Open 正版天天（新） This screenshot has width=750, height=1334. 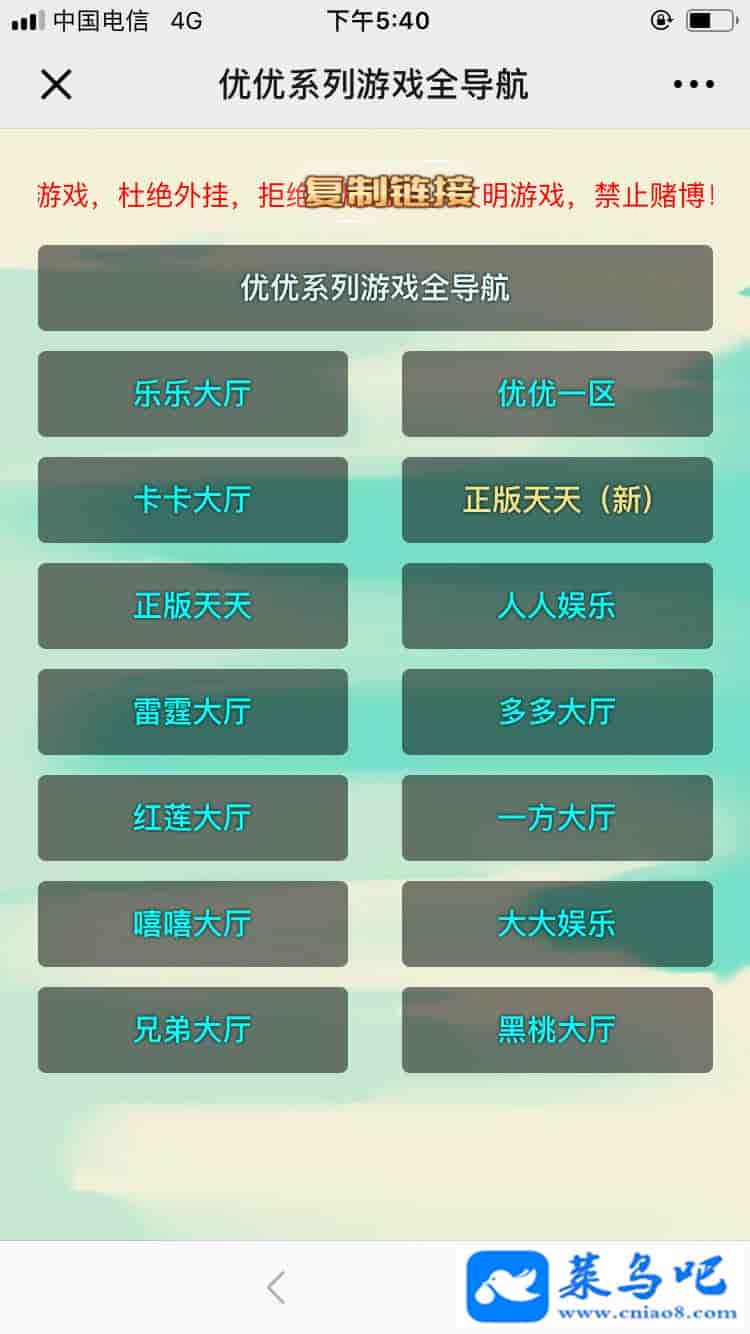pos(557,500)
